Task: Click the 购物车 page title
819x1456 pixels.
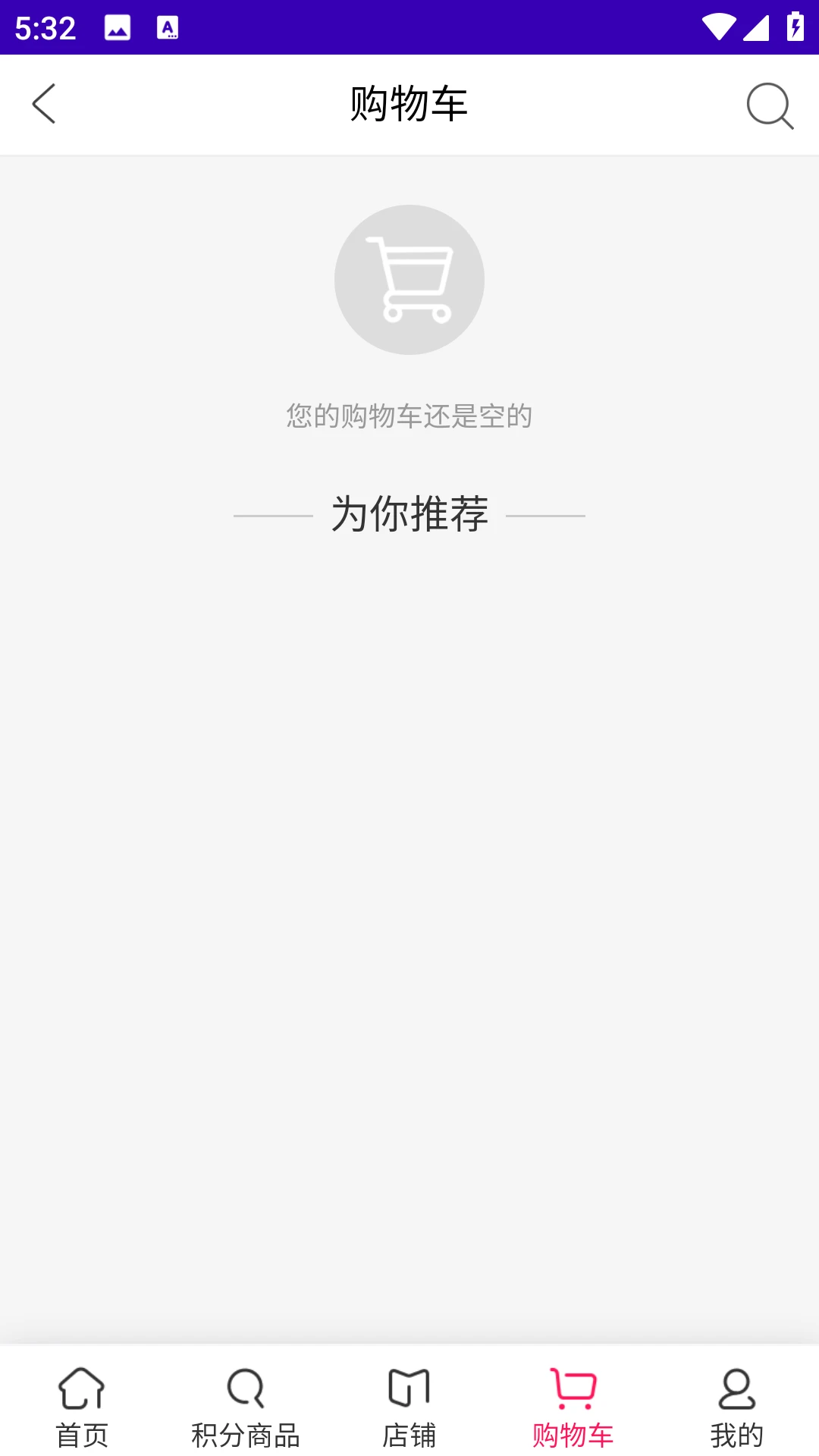Action: pyautogui.click(x=409, y=103)
